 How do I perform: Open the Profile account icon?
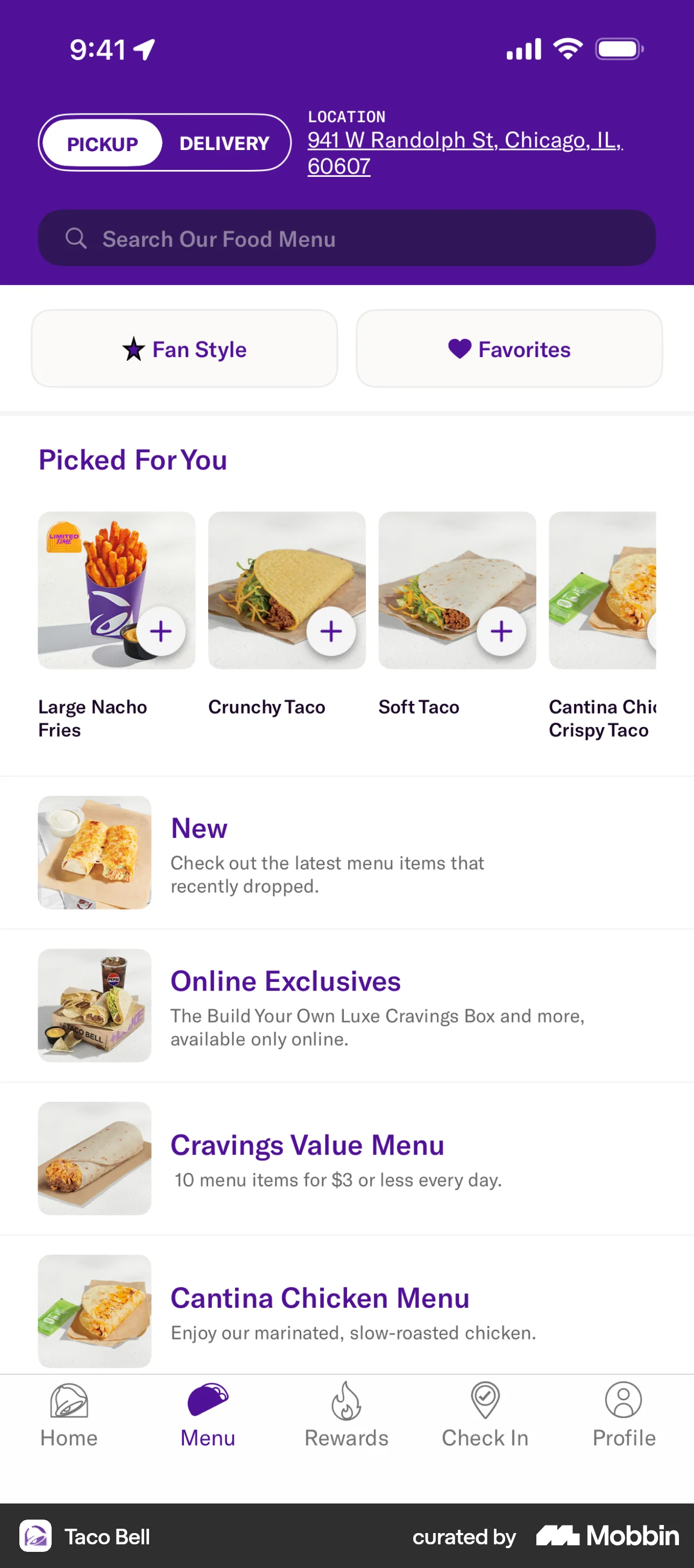pyautogui.click(x=624, y=1400)
